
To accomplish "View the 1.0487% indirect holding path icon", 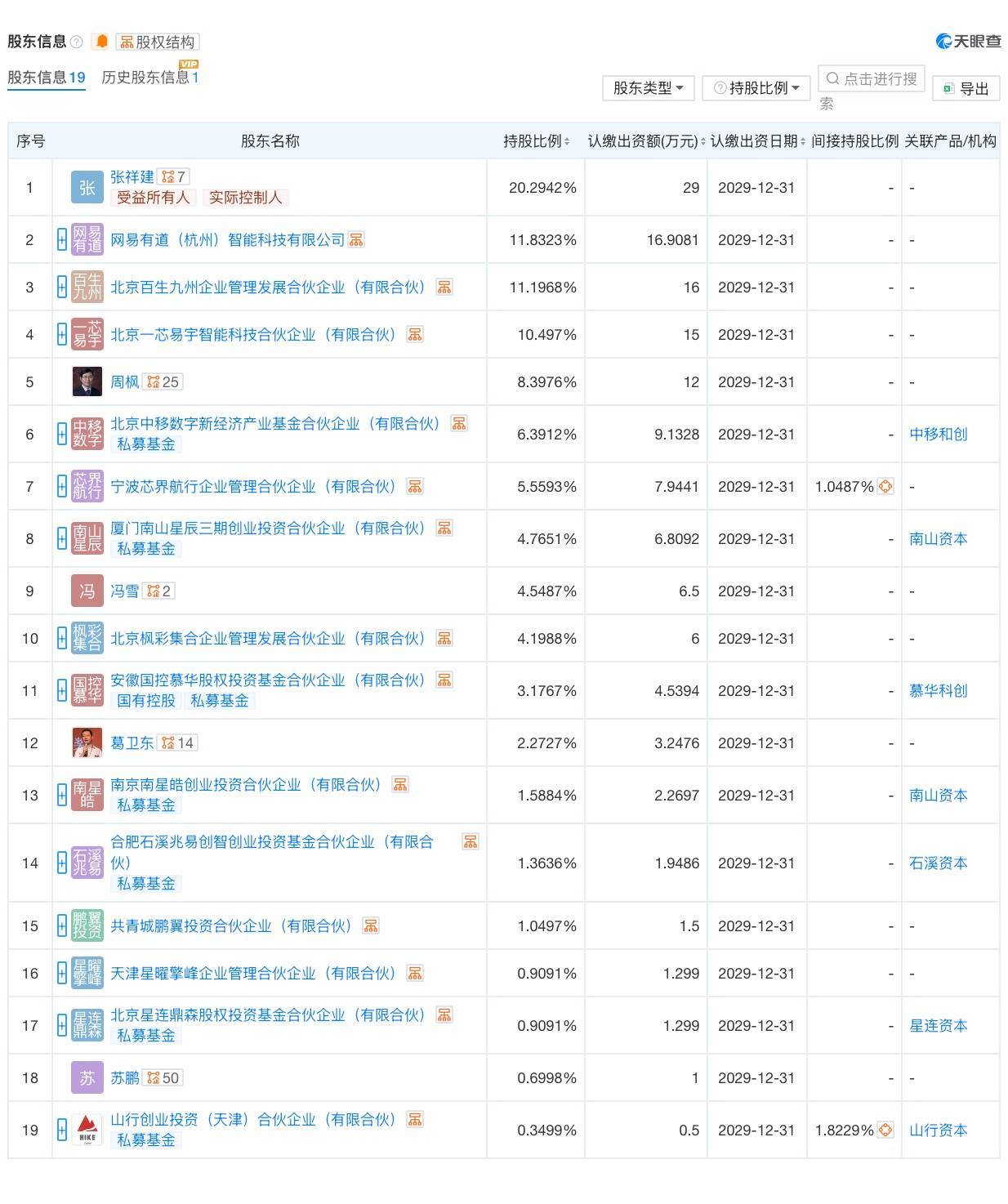I will pos(885,487).
